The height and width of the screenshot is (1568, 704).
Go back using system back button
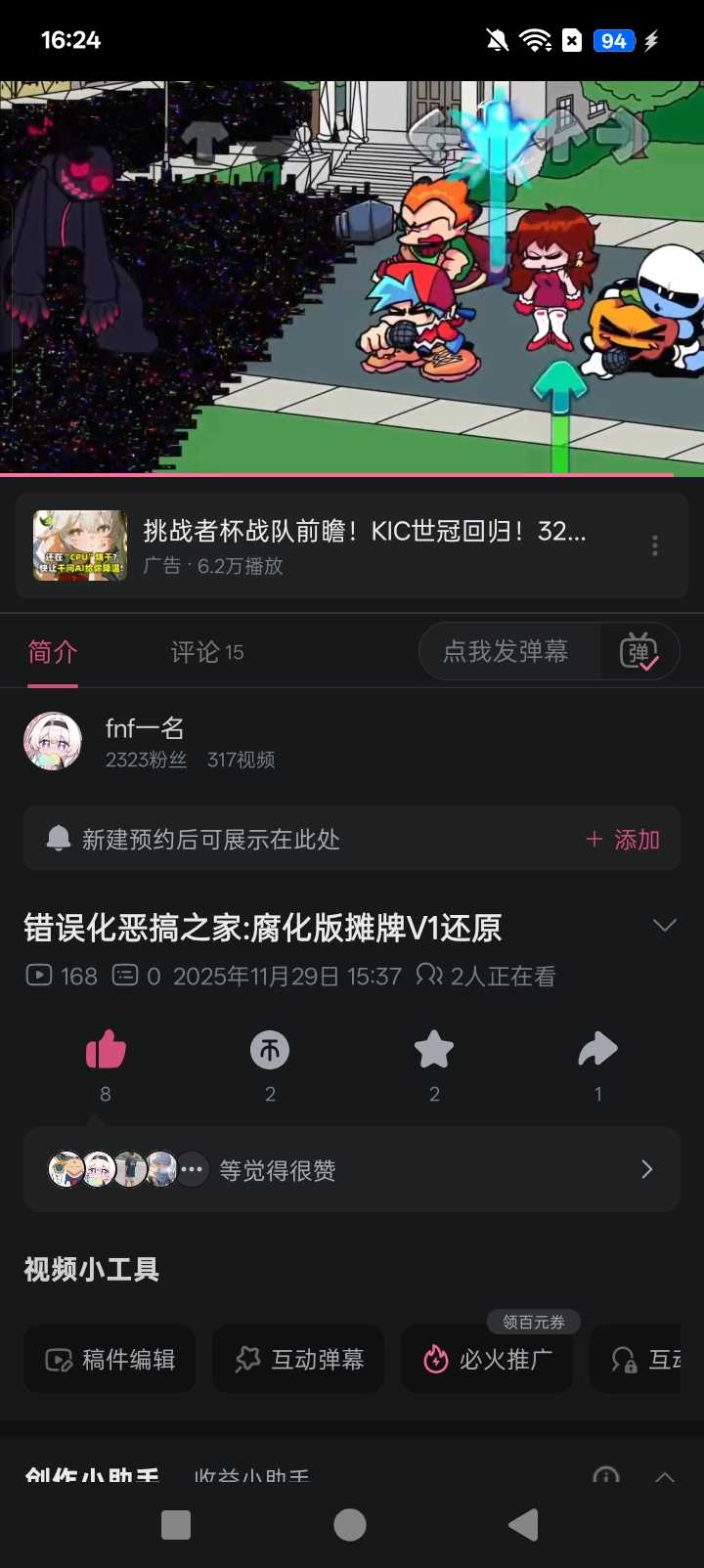(524, 1525)
